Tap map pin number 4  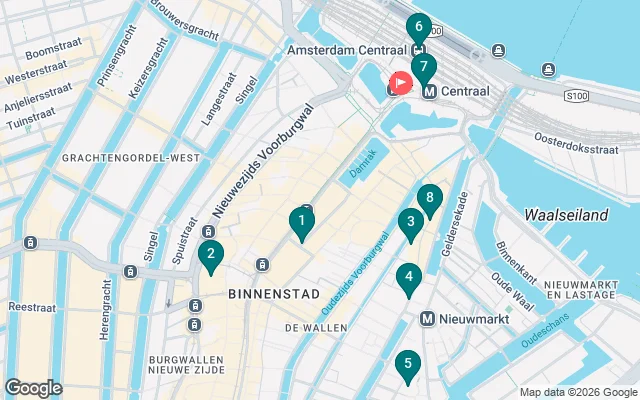pos(408,278)
